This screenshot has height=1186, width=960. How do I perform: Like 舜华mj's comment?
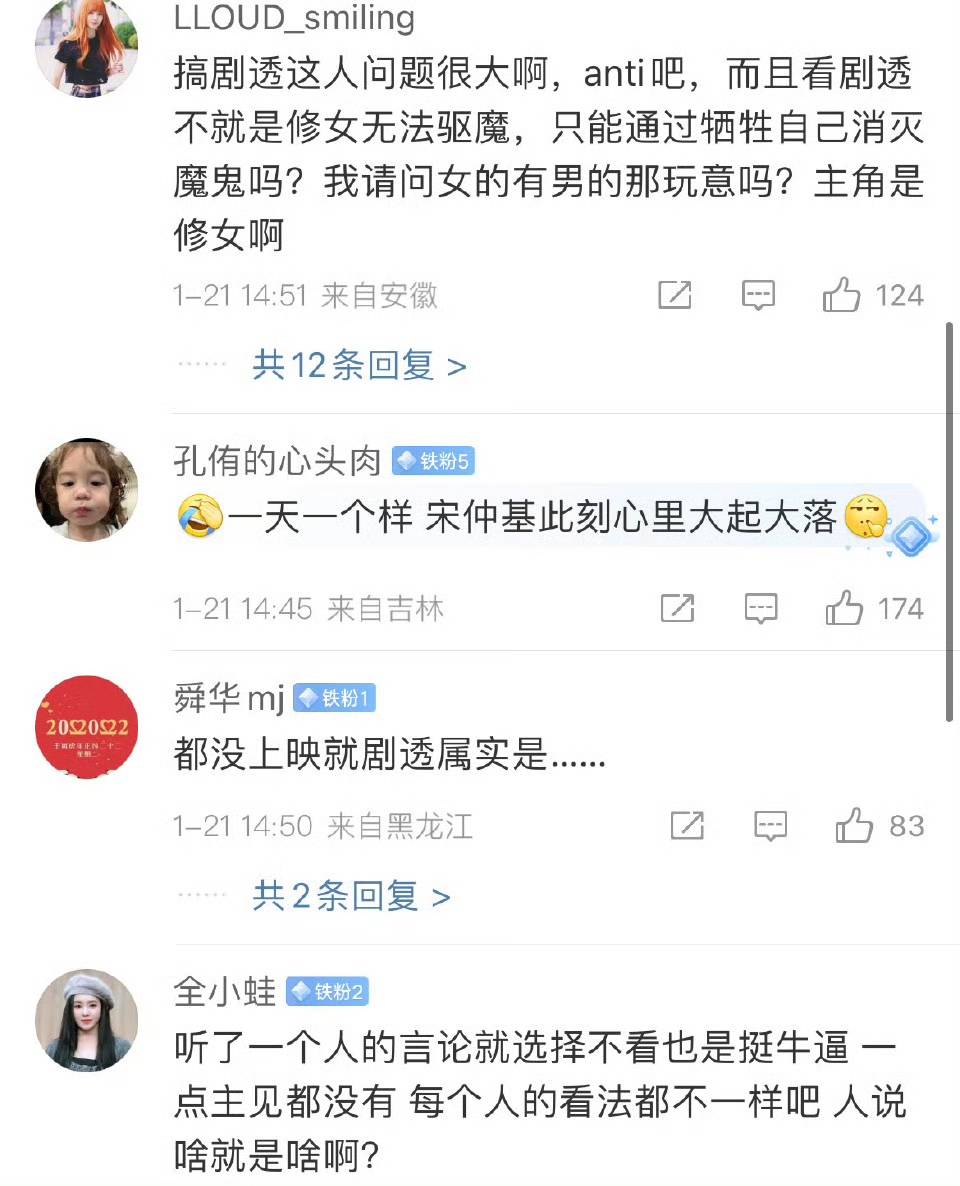854,826
